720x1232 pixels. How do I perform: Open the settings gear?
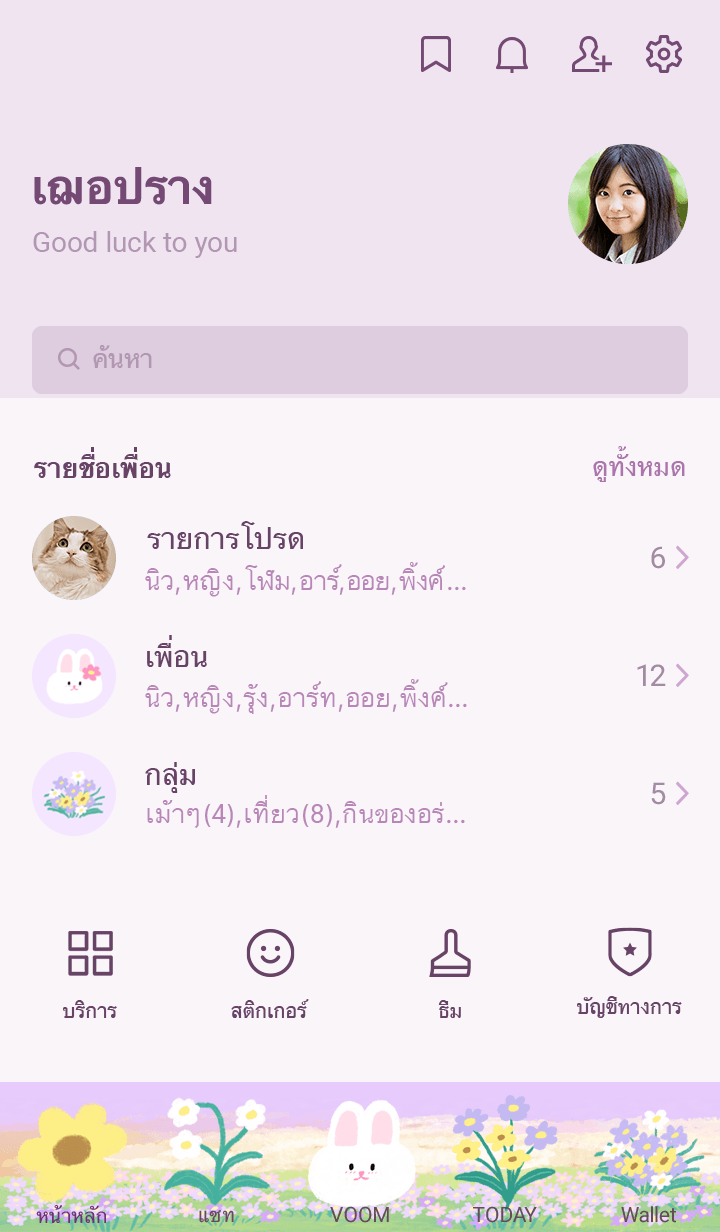click(x=664, y=55)
